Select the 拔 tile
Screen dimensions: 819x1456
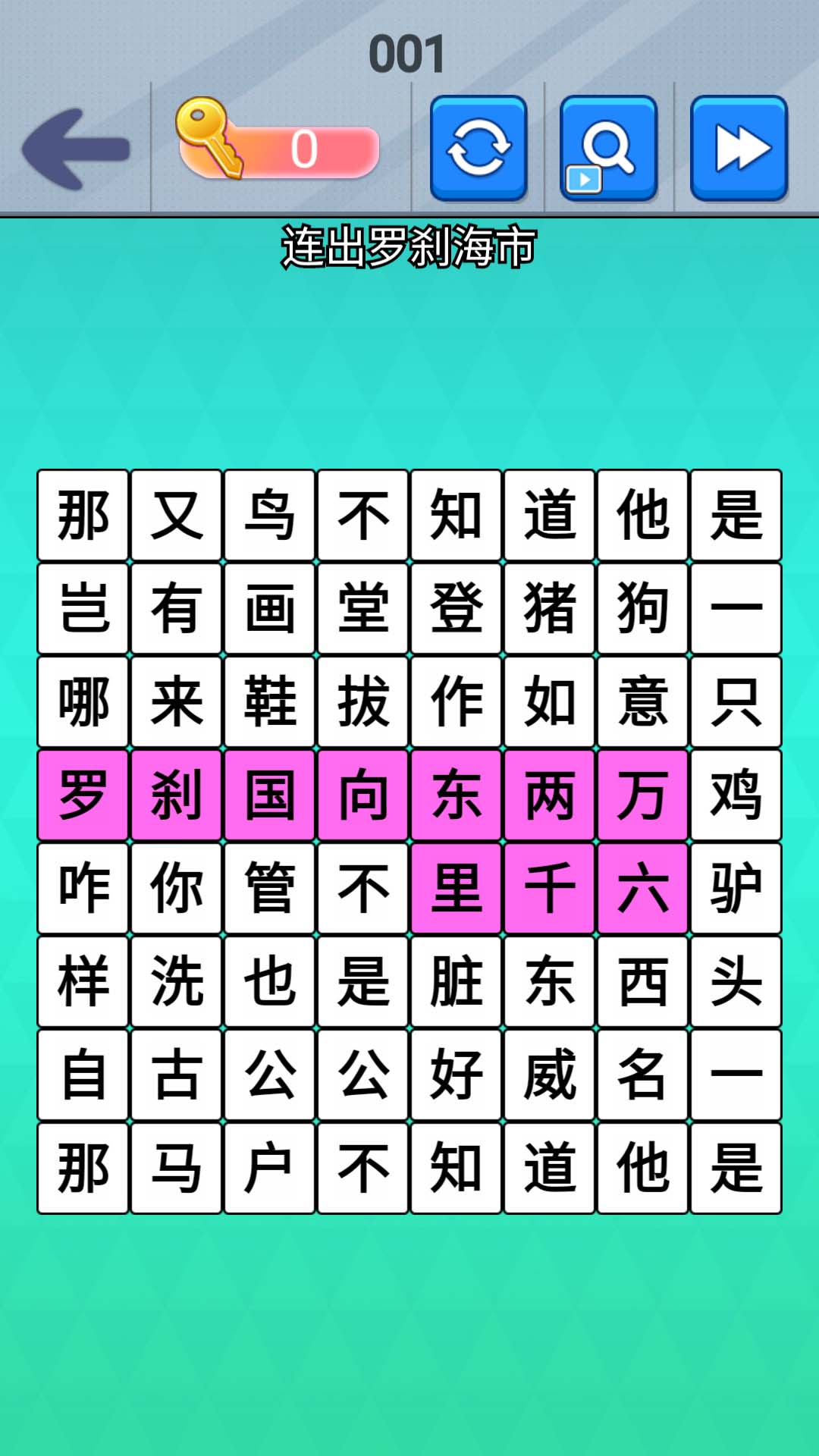click(362, 702)
